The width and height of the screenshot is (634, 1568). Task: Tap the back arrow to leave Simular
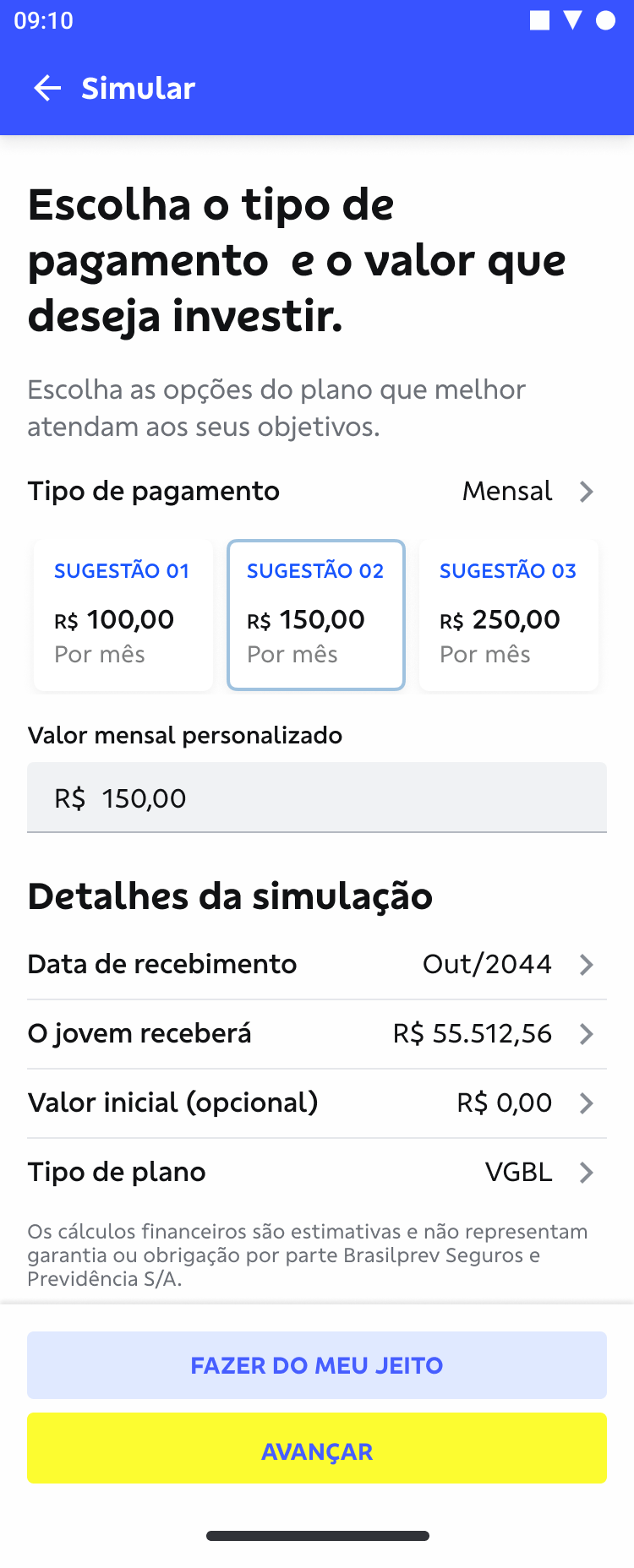point(46,88)
